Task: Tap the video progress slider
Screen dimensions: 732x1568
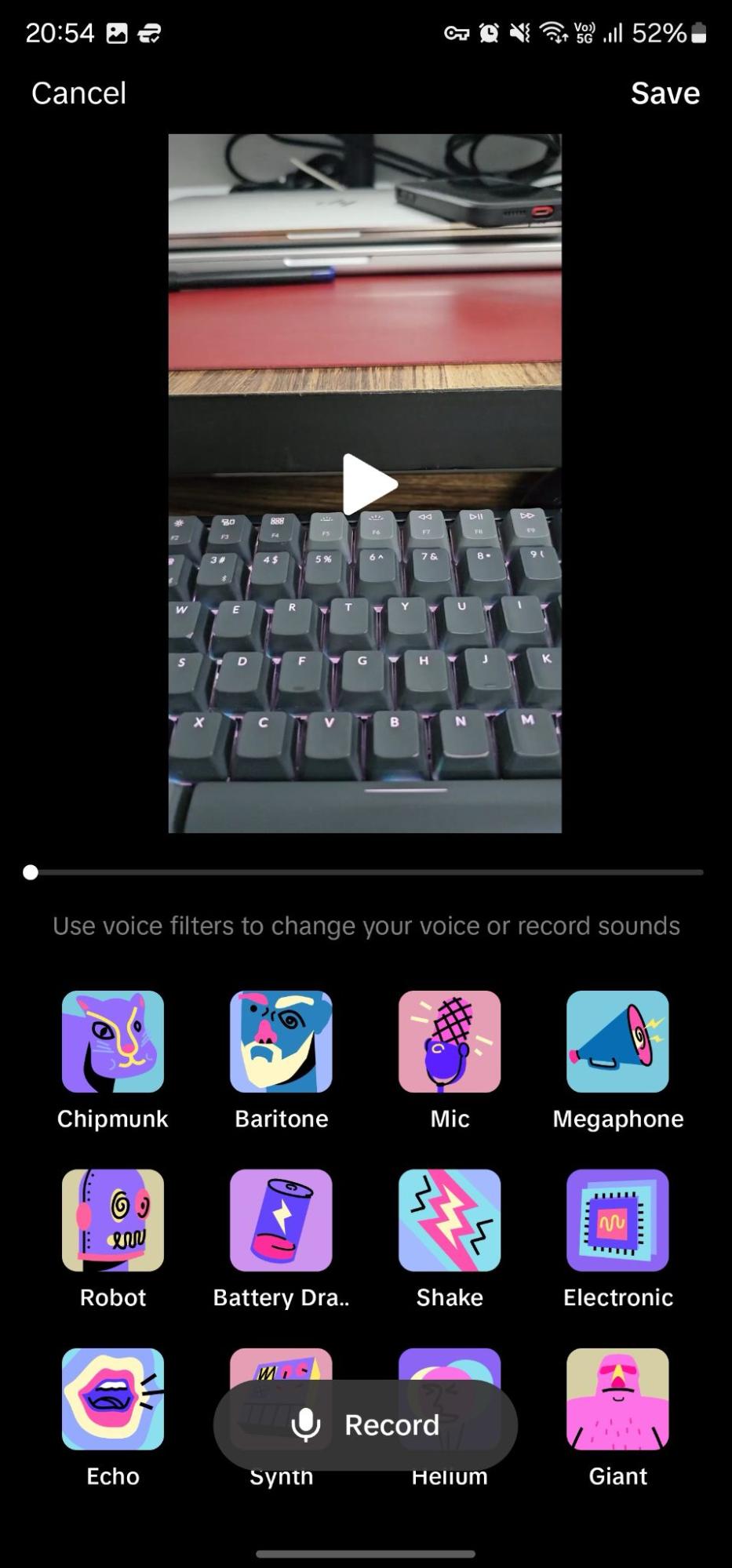Action: pos(366,872)
